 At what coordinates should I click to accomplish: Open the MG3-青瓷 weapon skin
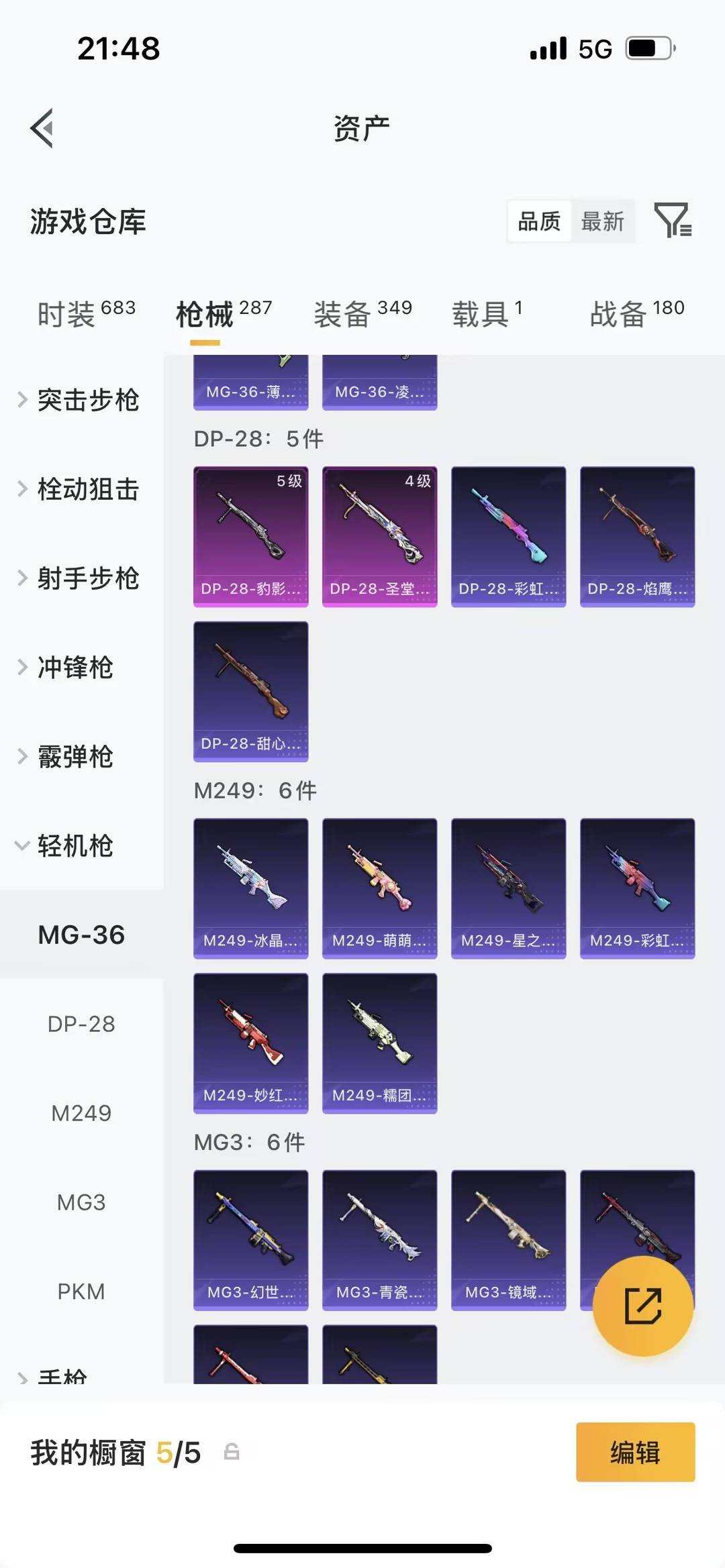(x=379, y=1238)
